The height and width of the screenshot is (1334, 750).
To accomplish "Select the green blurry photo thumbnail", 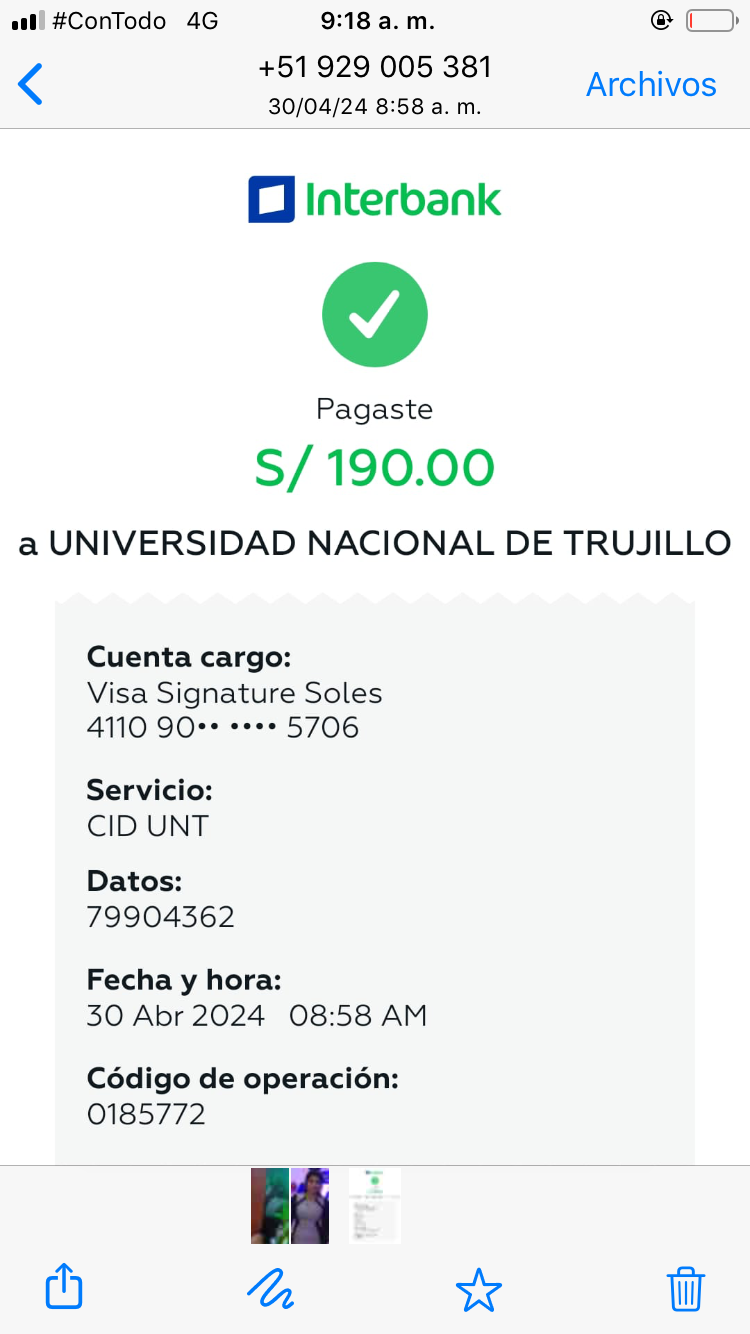I will 270,1206.
